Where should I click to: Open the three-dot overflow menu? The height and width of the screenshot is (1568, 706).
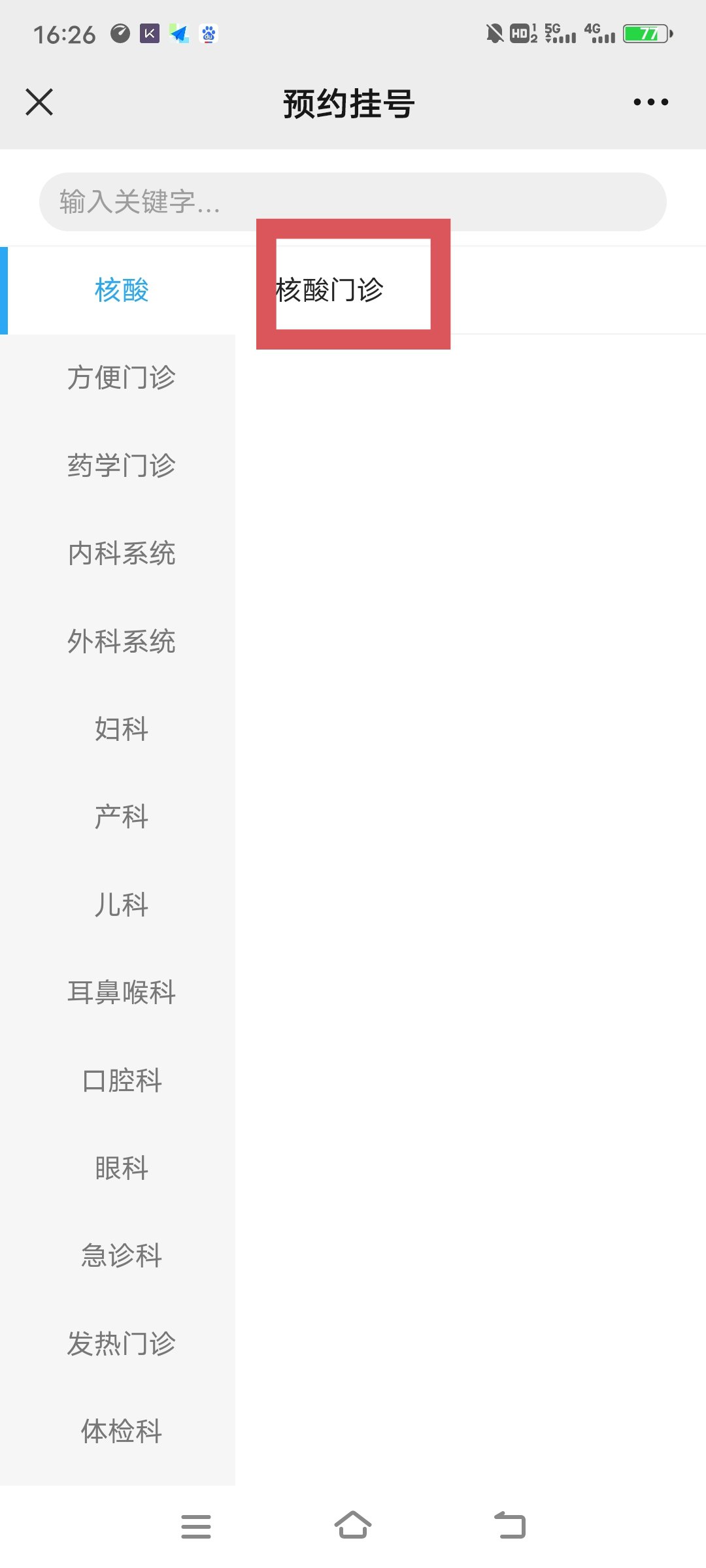tap(650, 103)
